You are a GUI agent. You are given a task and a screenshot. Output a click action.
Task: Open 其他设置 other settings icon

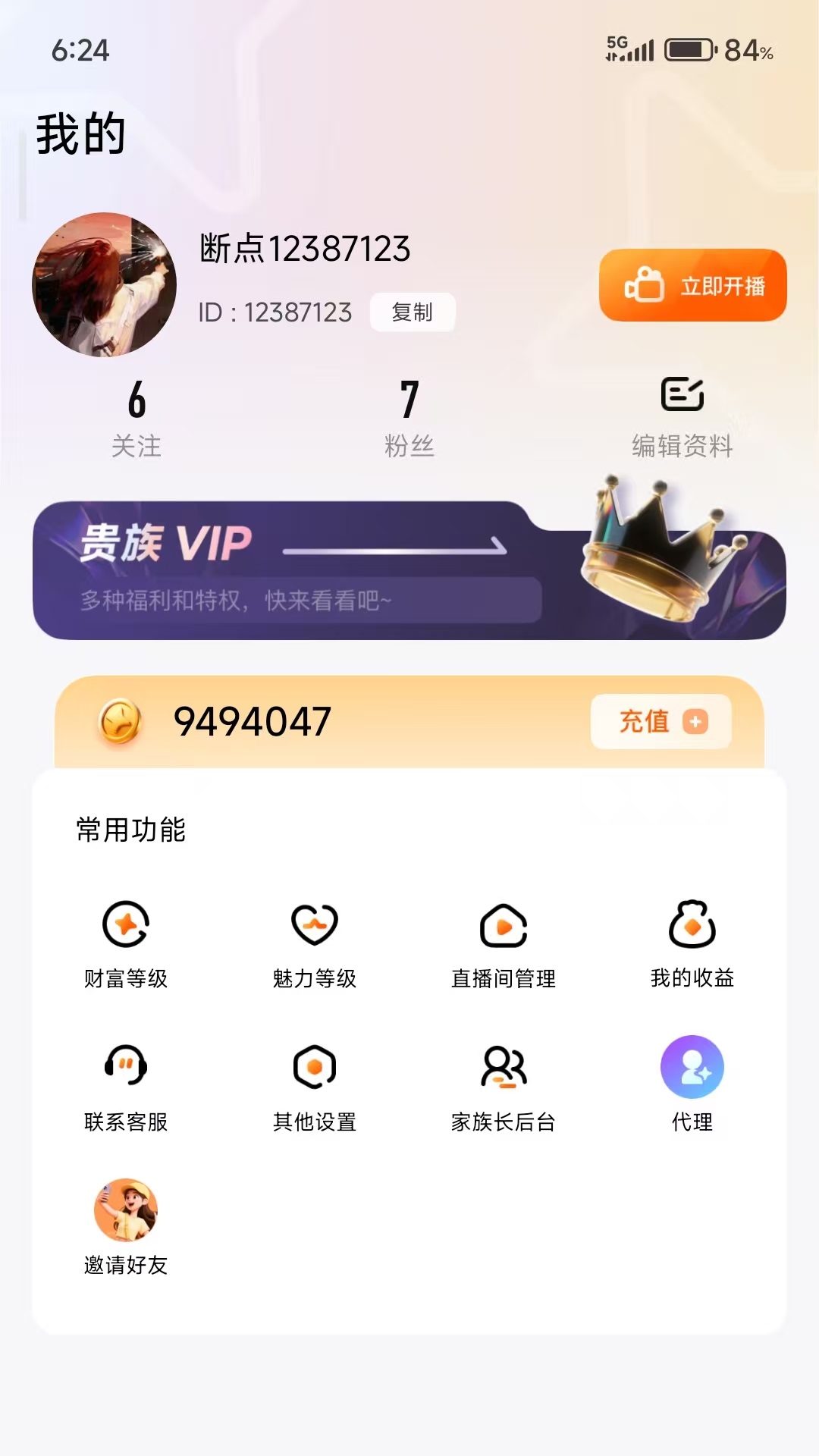point(315,1066)
